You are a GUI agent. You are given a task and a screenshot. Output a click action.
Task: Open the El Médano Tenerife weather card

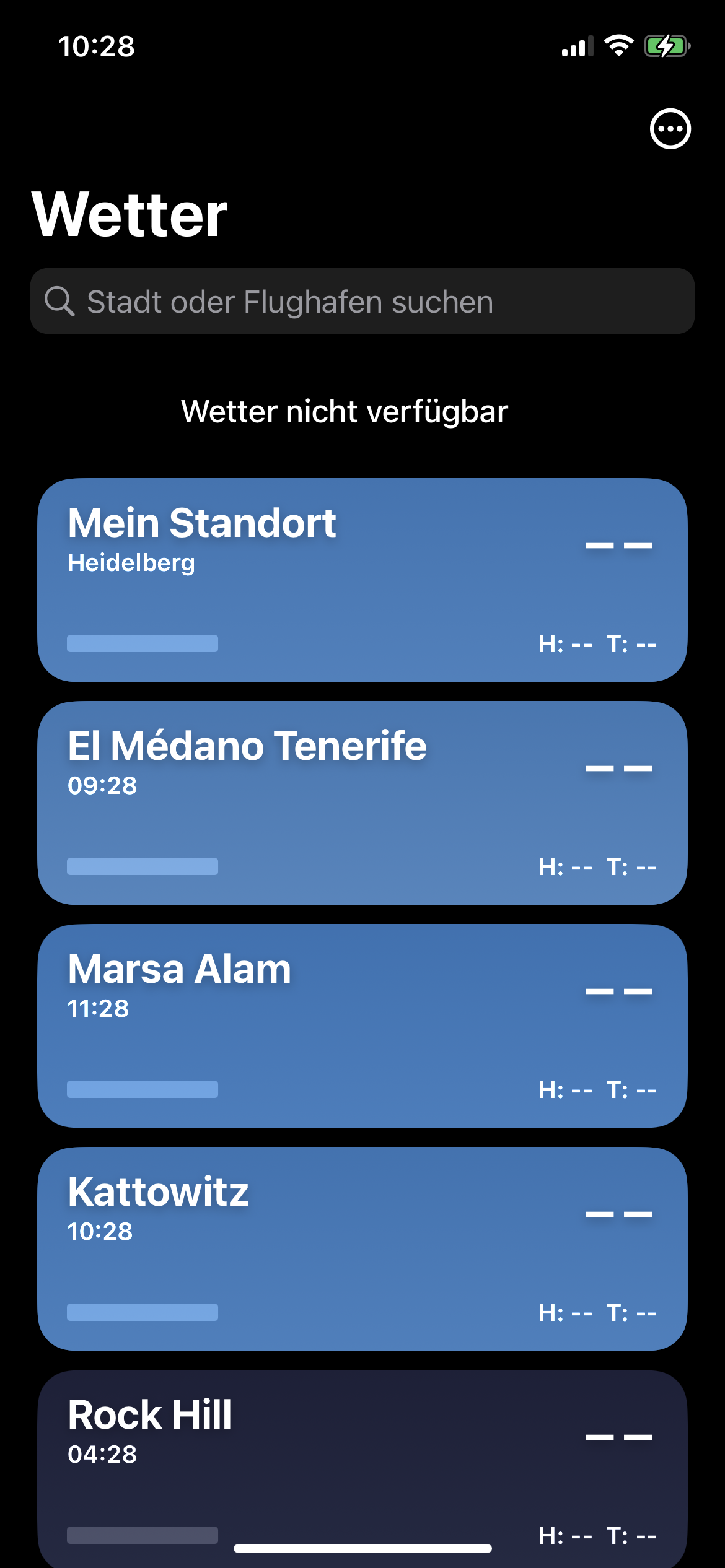click(362, 803)
